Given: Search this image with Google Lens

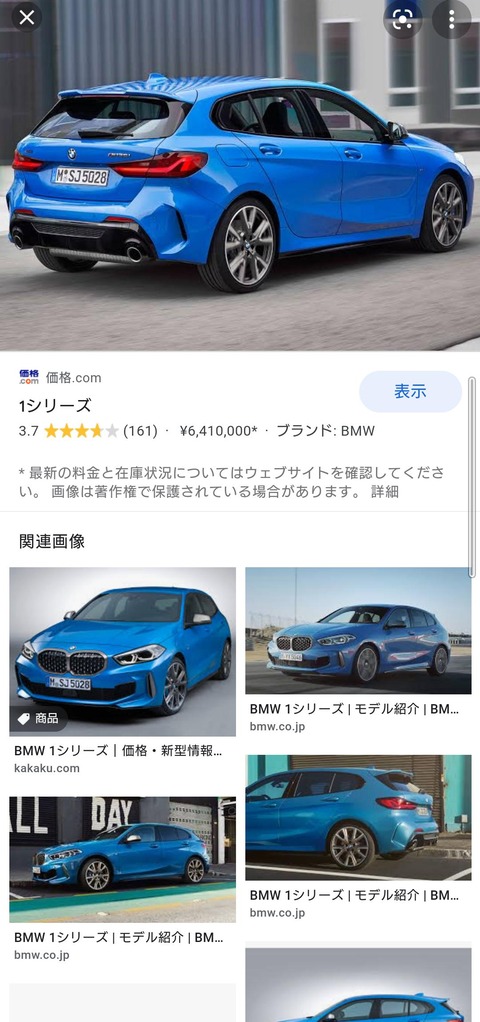Looking at the screenshot, I should pos(402,19).
